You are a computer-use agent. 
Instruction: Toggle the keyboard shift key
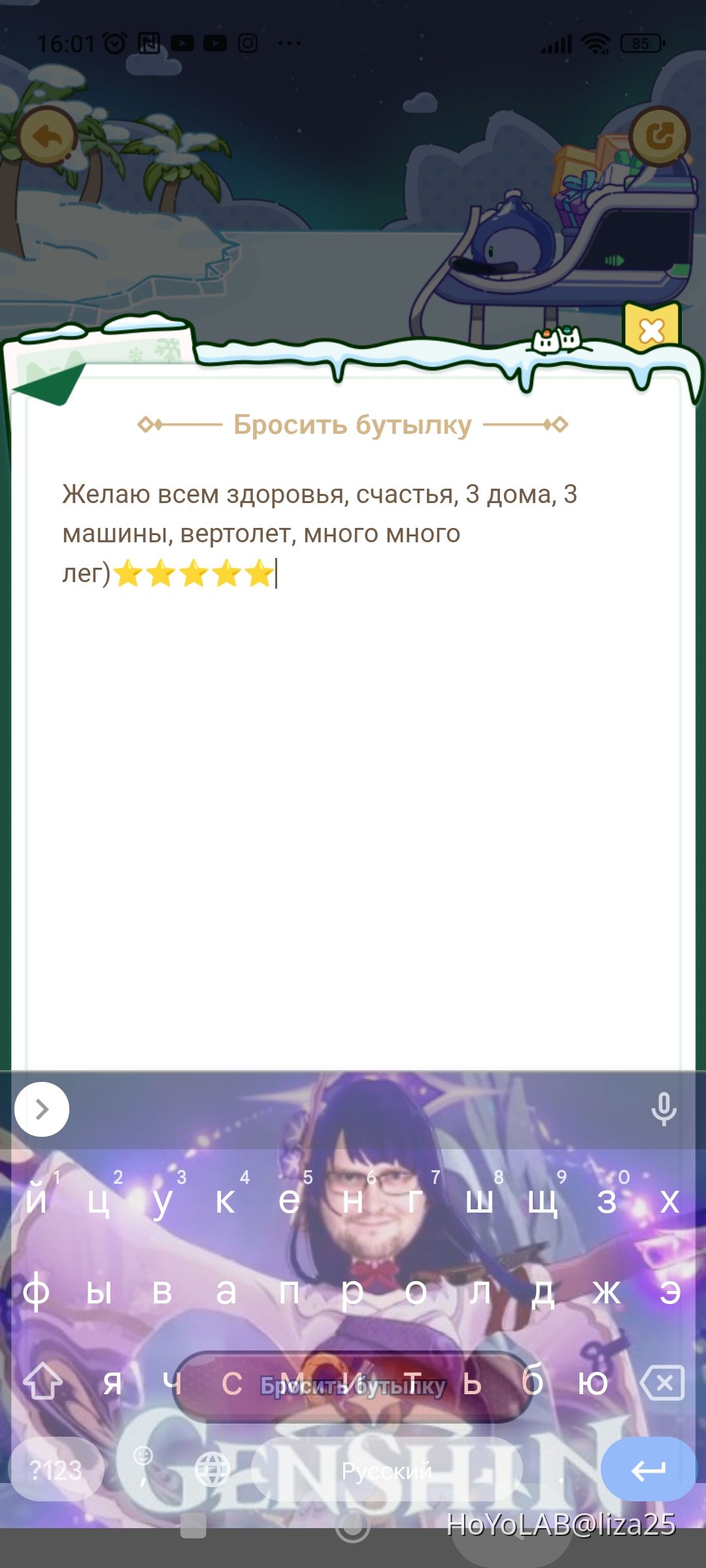43,1381
